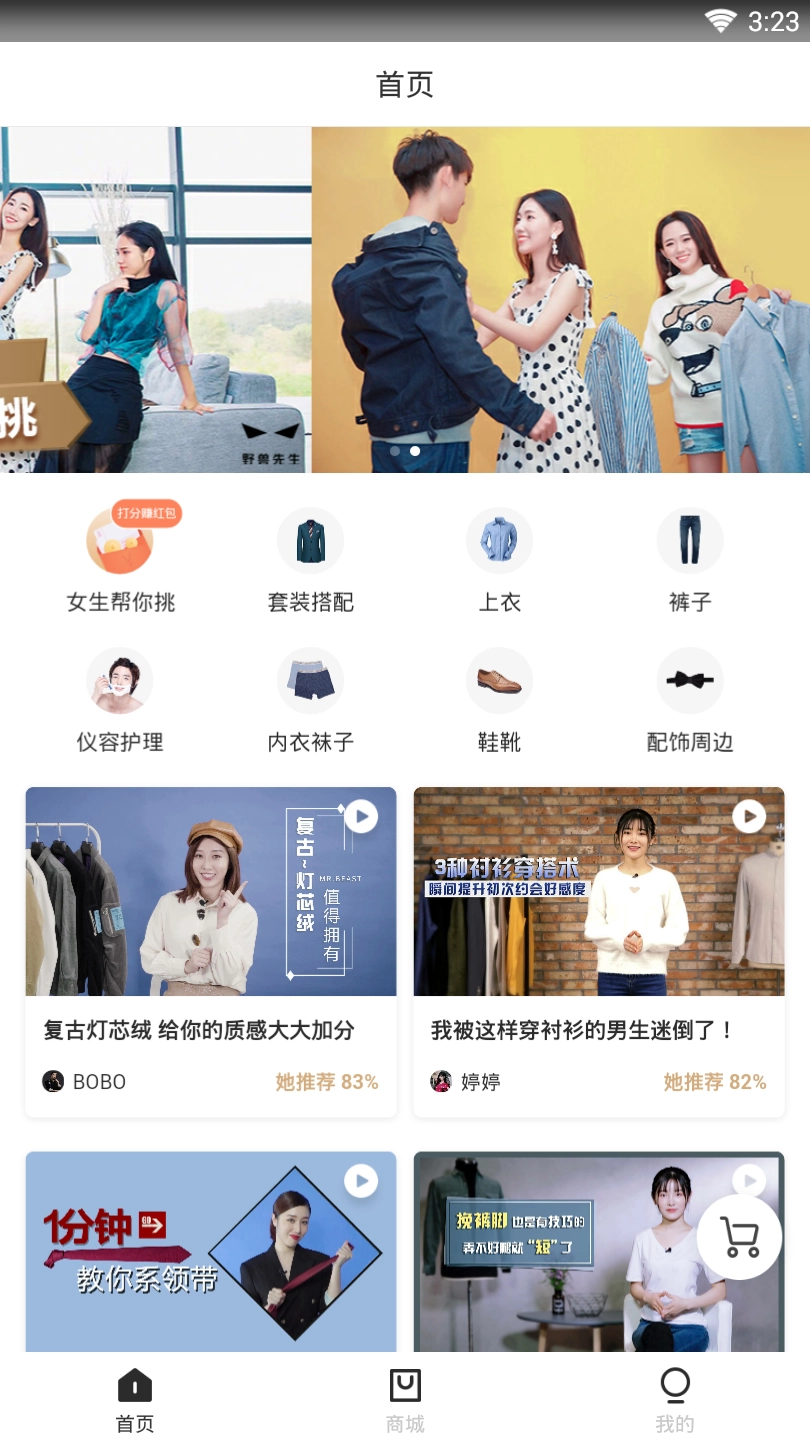This screenshot has width=810, height=1440.
Task: Open the floating shopping cart
Action: coord(739,1237)
